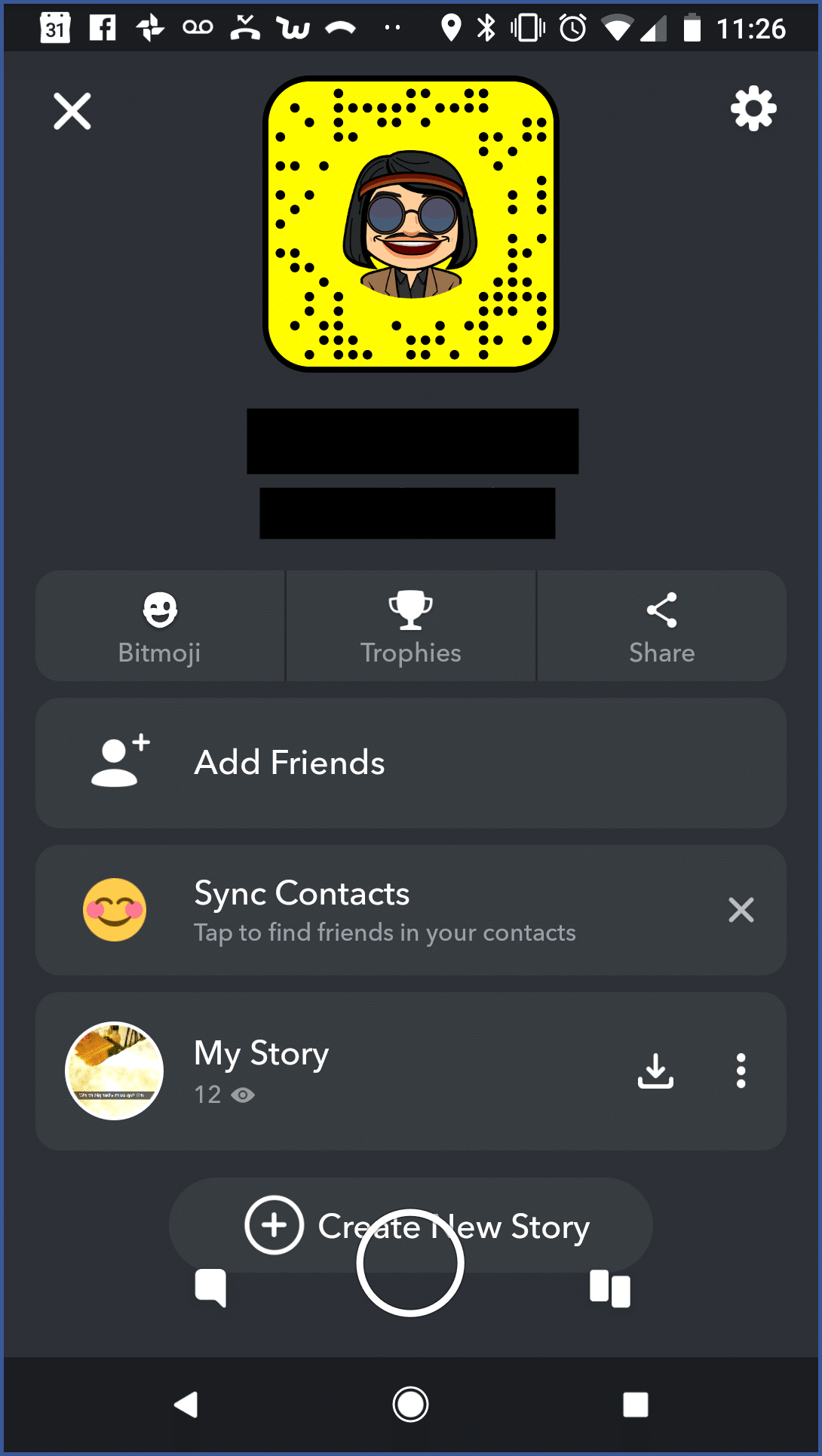Screen dimensions: 822x1456
Task: Open My Story thumbnail preview
Action: (114, 1069)
